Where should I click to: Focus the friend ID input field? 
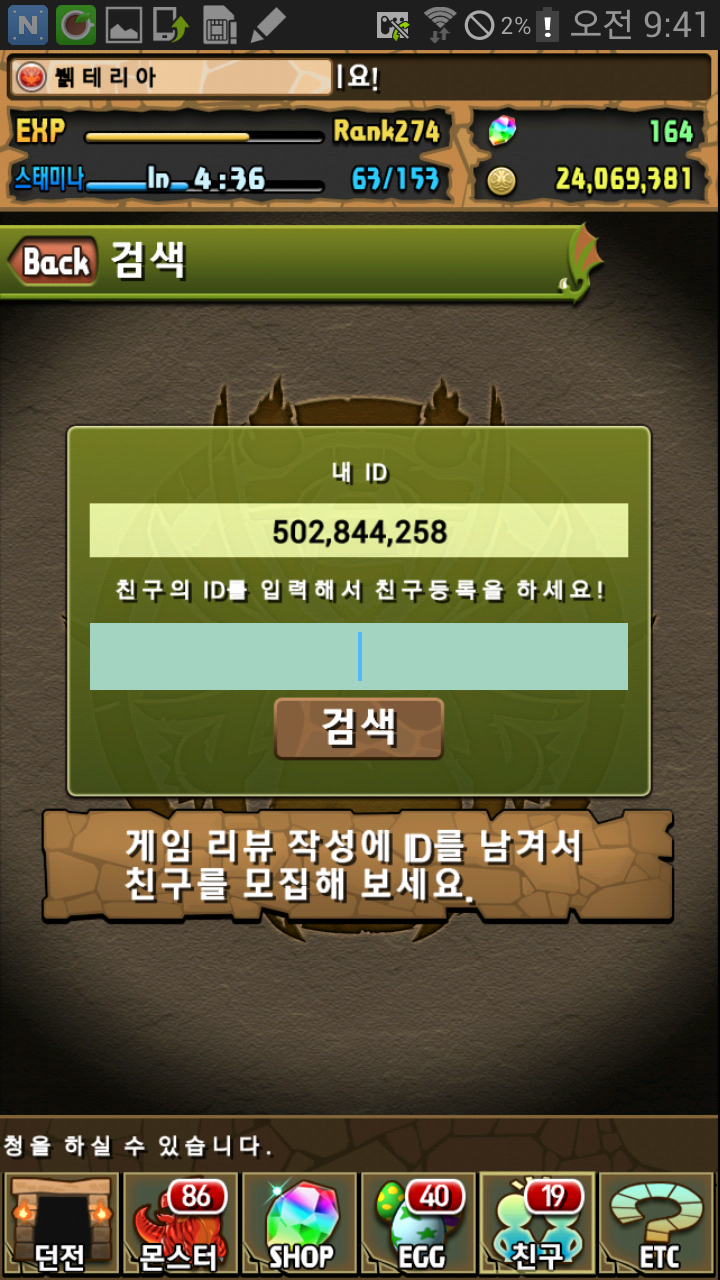point(358,656)
